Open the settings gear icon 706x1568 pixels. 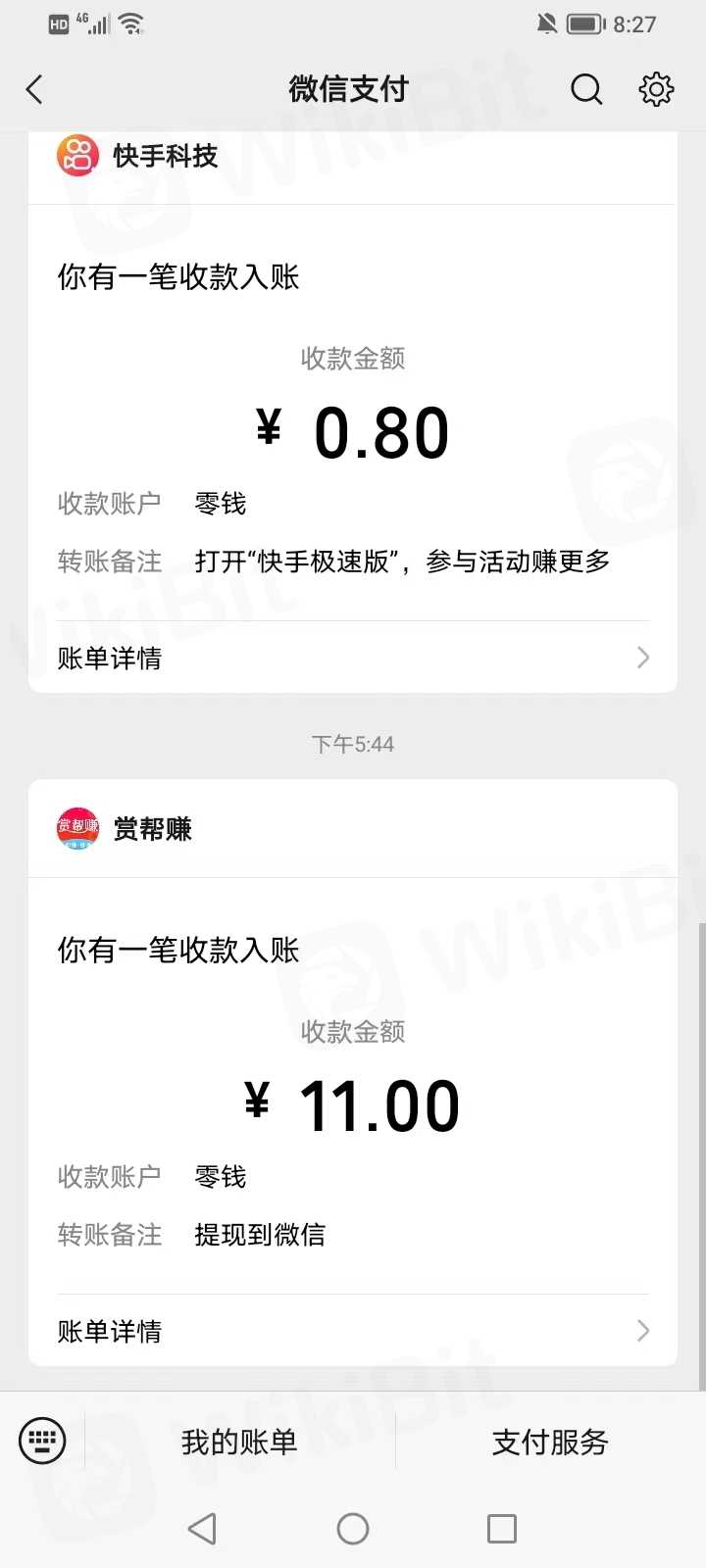pos(656,89)
